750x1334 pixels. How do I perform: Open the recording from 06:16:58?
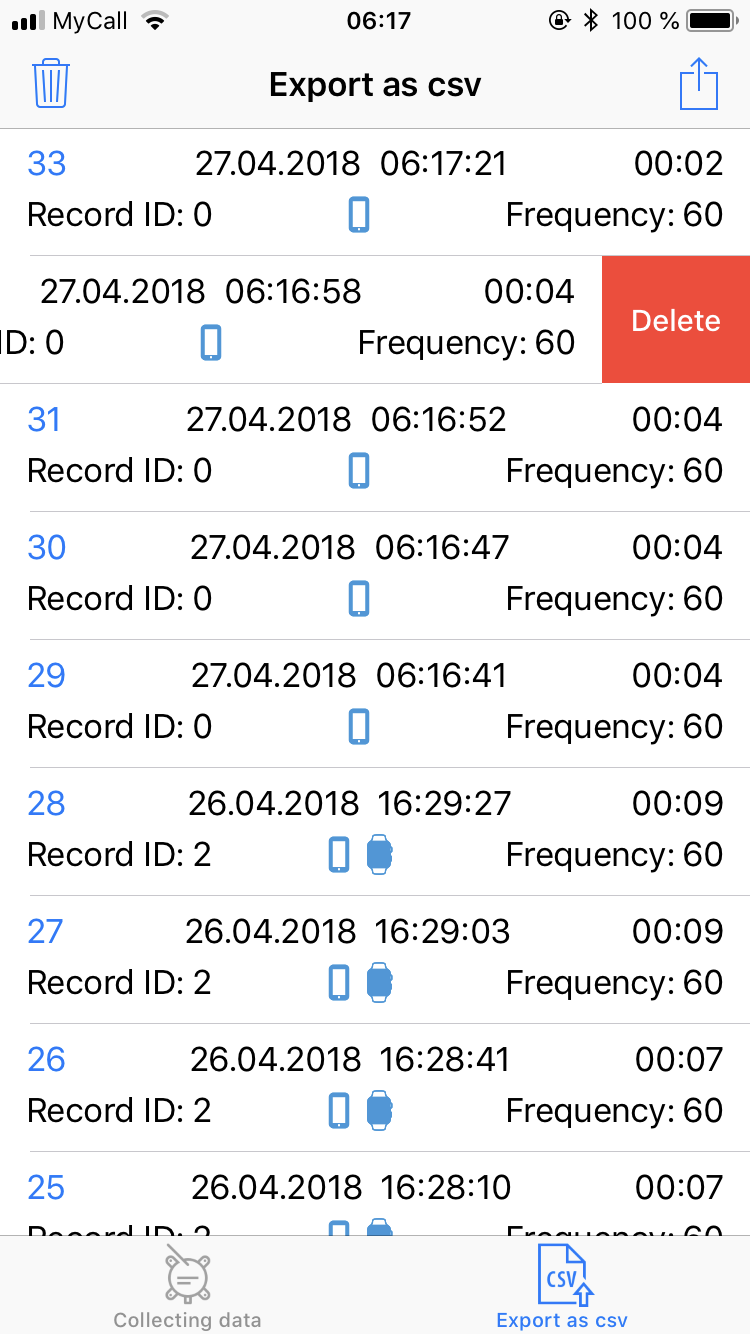tap(300, 318)
